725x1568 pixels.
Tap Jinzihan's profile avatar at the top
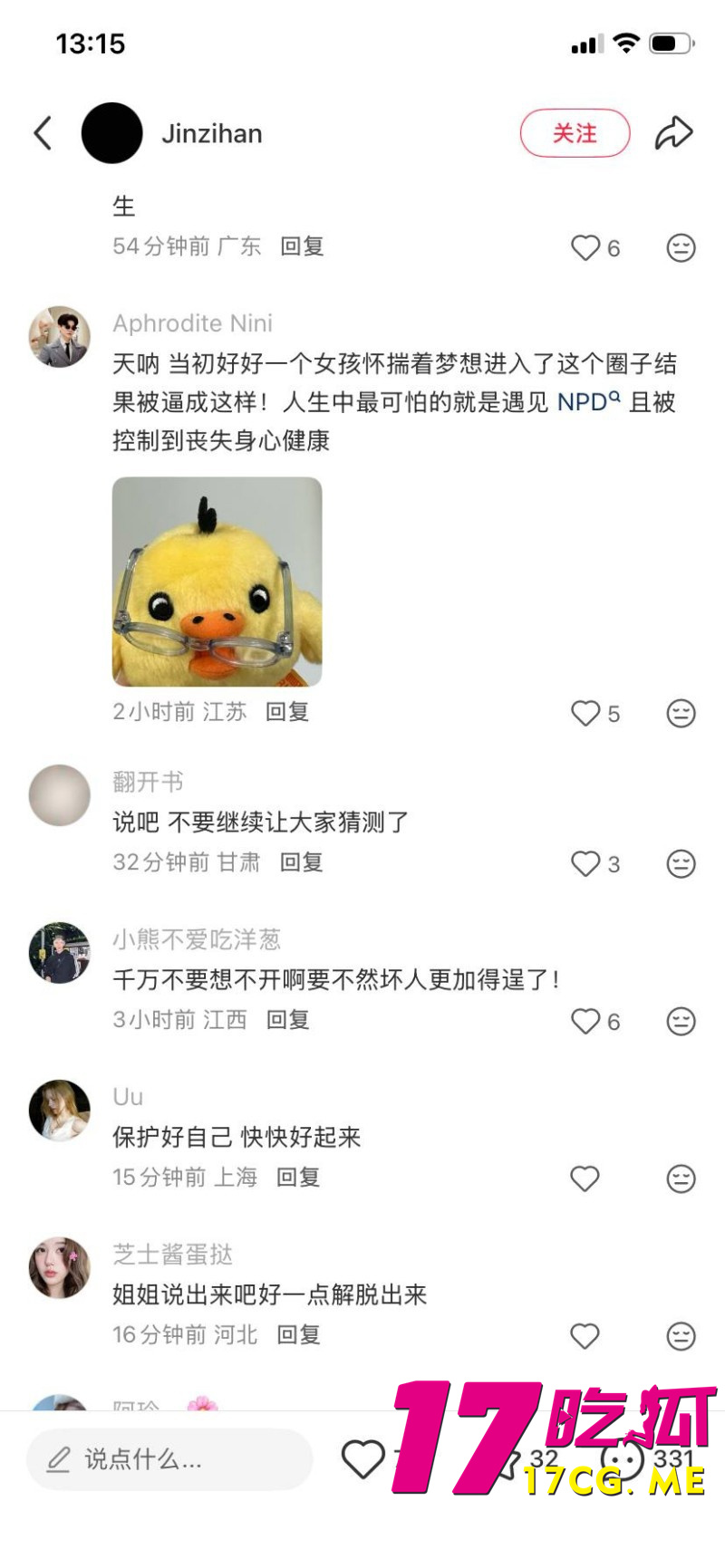coord(111,132)
